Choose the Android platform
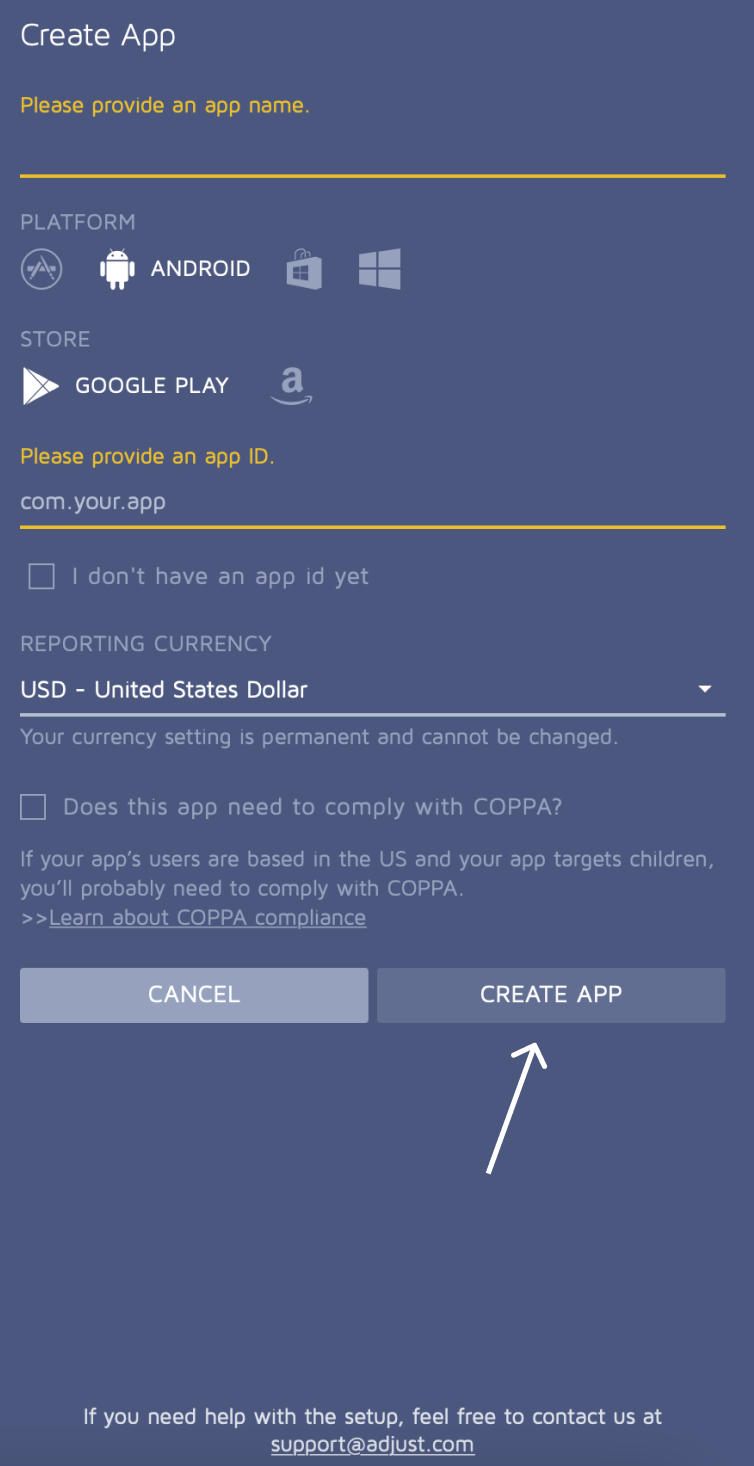754x1466 pixels. 175,268
